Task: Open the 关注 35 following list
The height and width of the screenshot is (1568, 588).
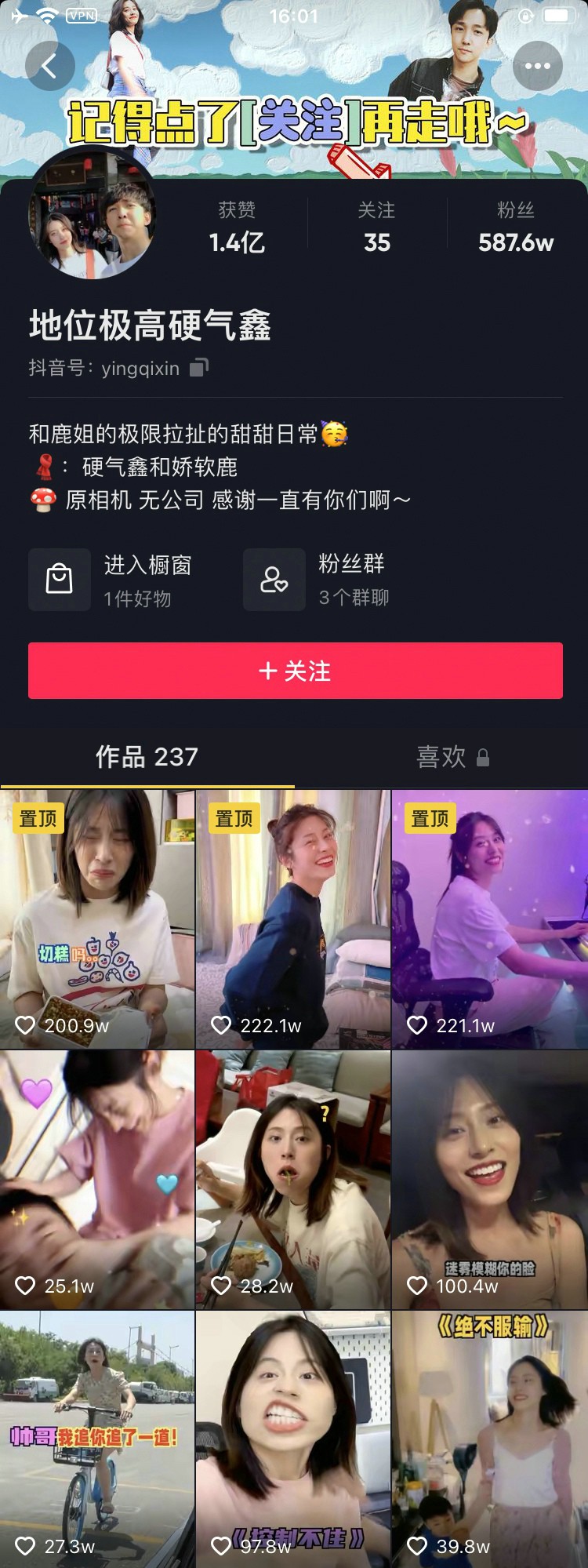Action: 376,227
